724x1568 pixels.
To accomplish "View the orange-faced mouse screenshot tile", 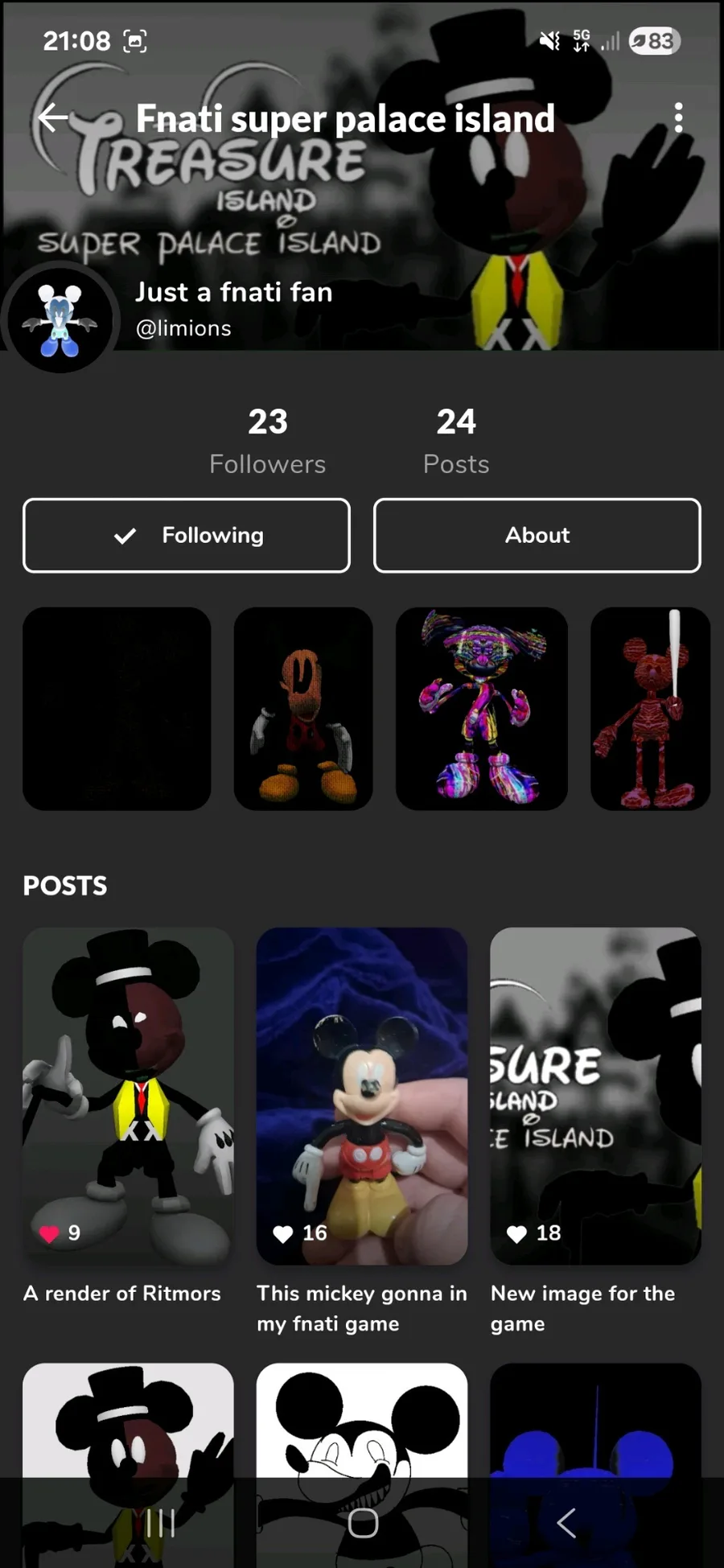I will (x=303, y=708).
